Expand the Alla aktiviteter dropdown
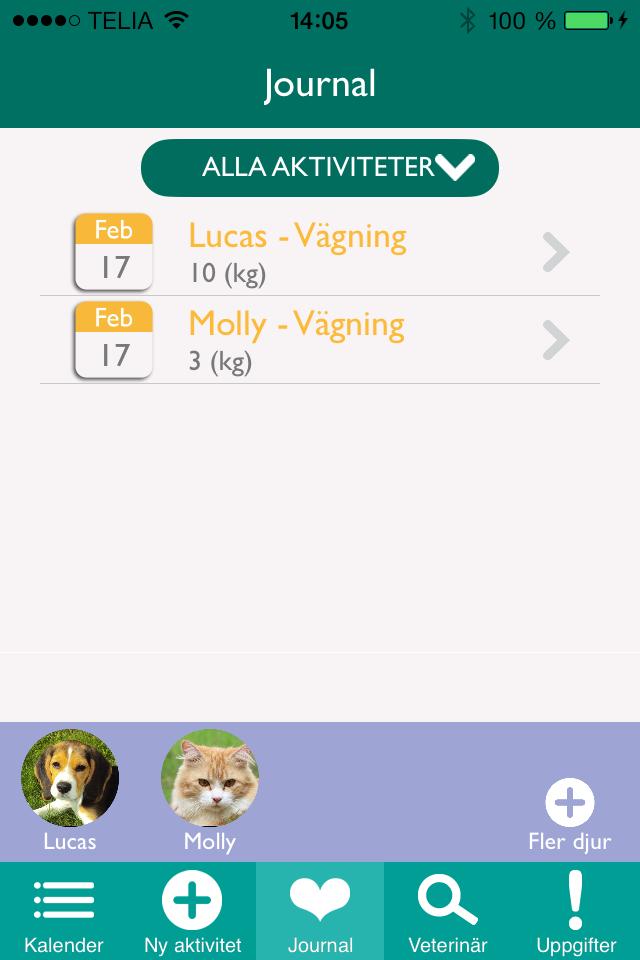 pyautogui.click(x=320, y=167)
